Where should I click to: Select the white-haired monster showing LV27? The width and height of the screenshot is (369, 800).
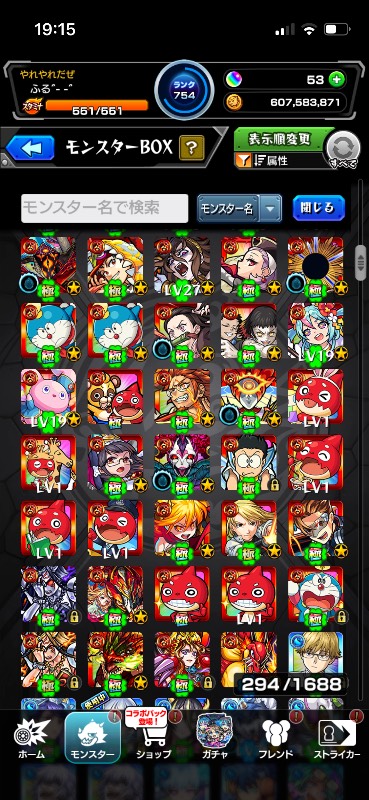point(182,266)
